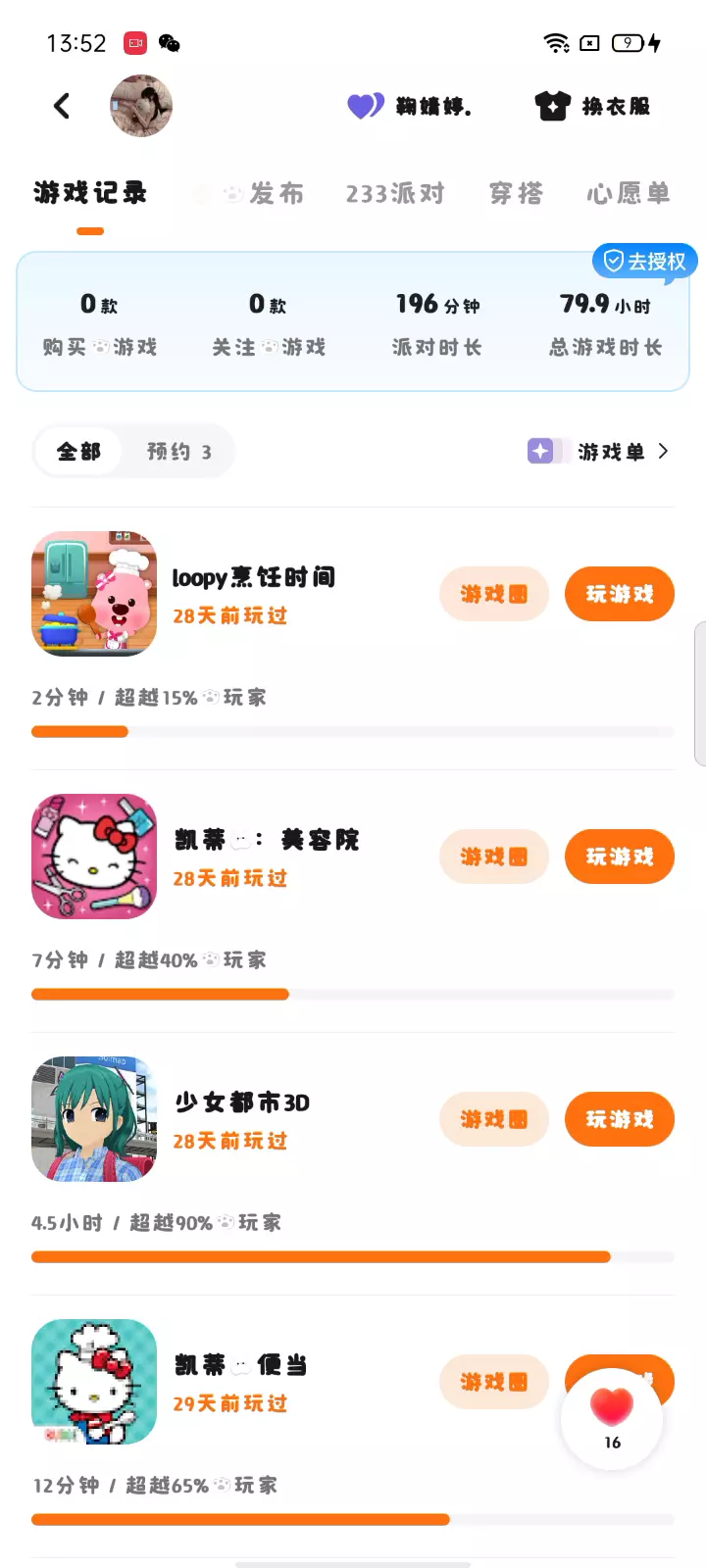Start the 美容院 game via 玩游戏
Image resolution: width=706 pixels, height=1568 pixels.
tap(619, 857)
